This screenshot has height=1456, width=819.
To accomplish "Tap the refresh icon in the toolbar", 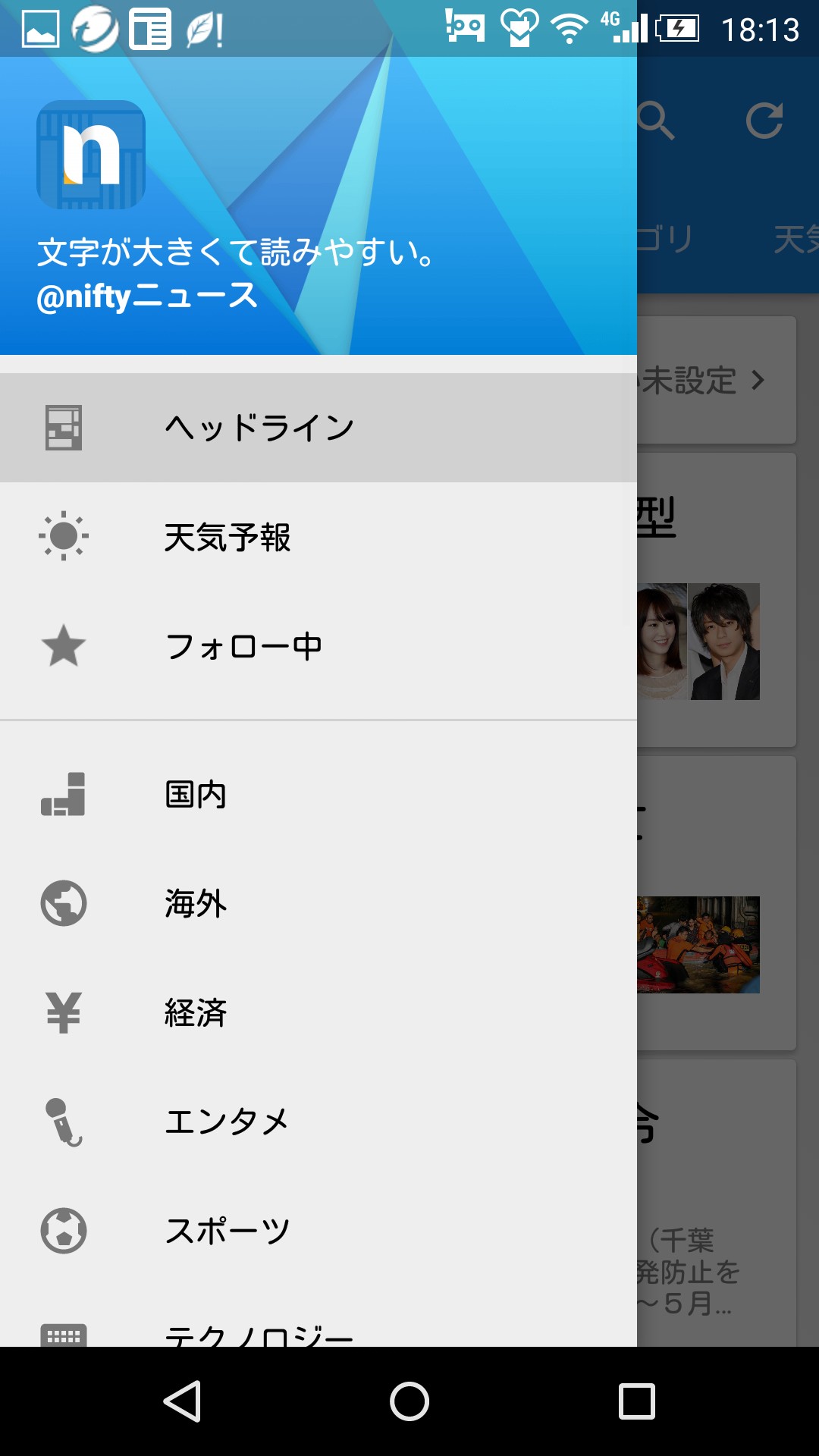I will (764, 121).
